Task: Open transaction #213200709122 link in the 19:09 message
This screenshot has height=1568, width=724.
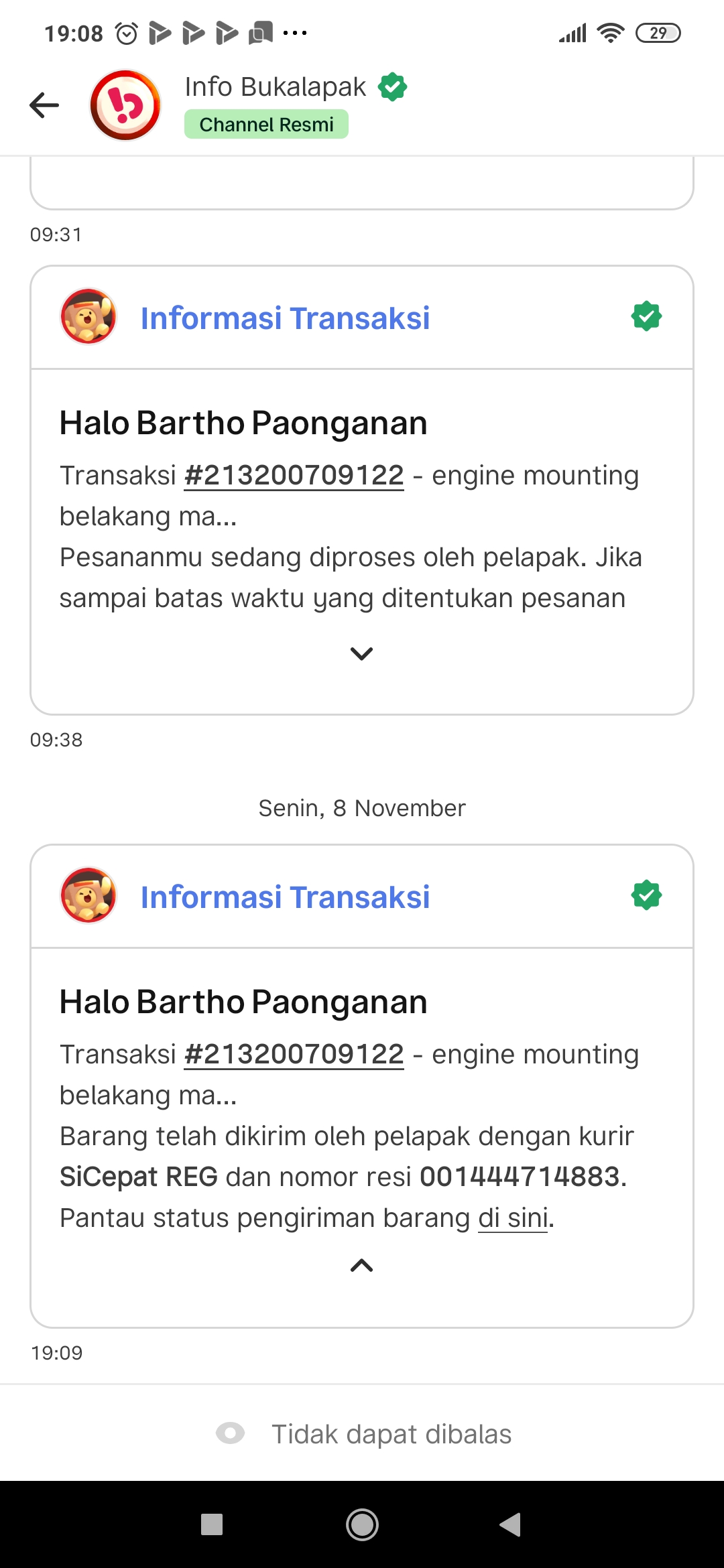Action: click(294, 1055)
